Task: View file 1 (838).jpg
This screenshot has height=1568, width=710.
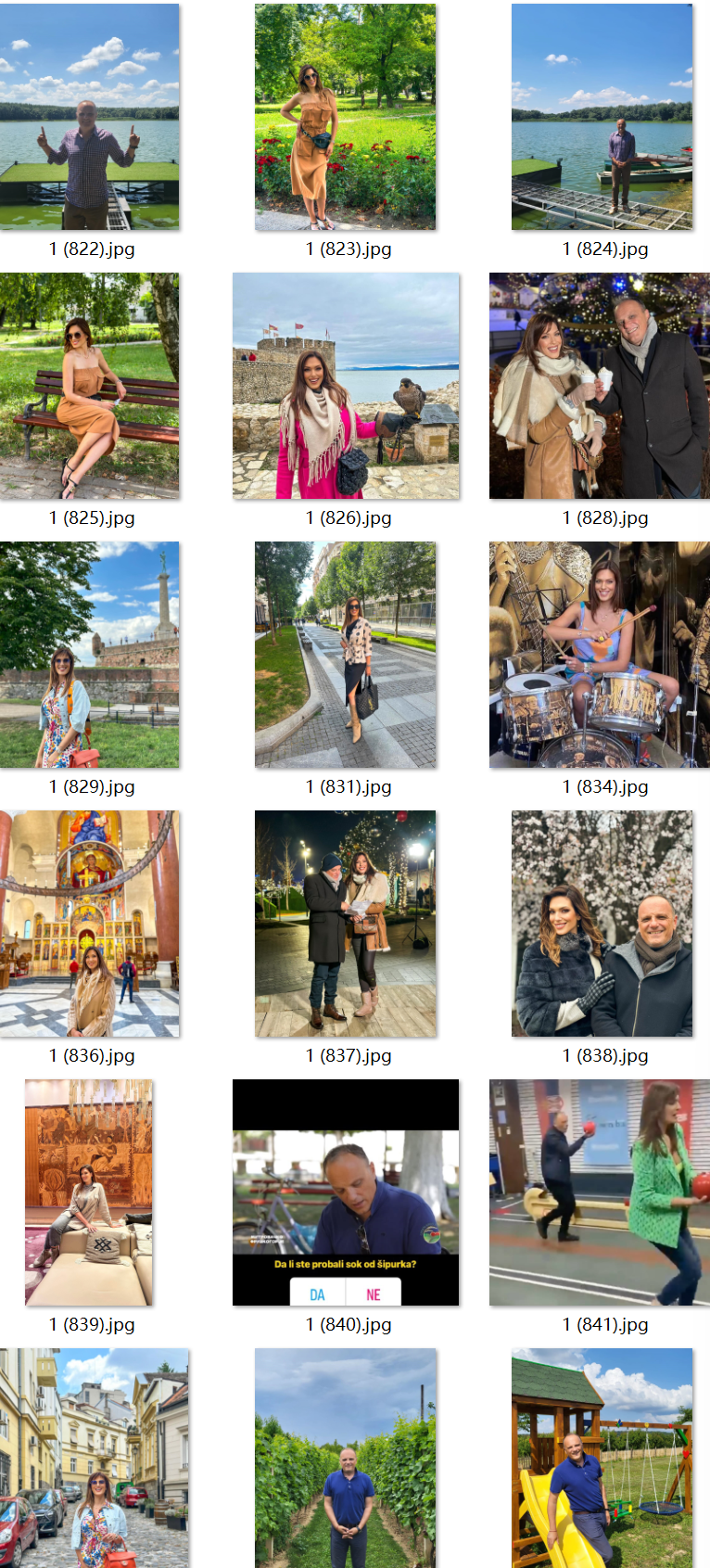Action: pos(602,924)
